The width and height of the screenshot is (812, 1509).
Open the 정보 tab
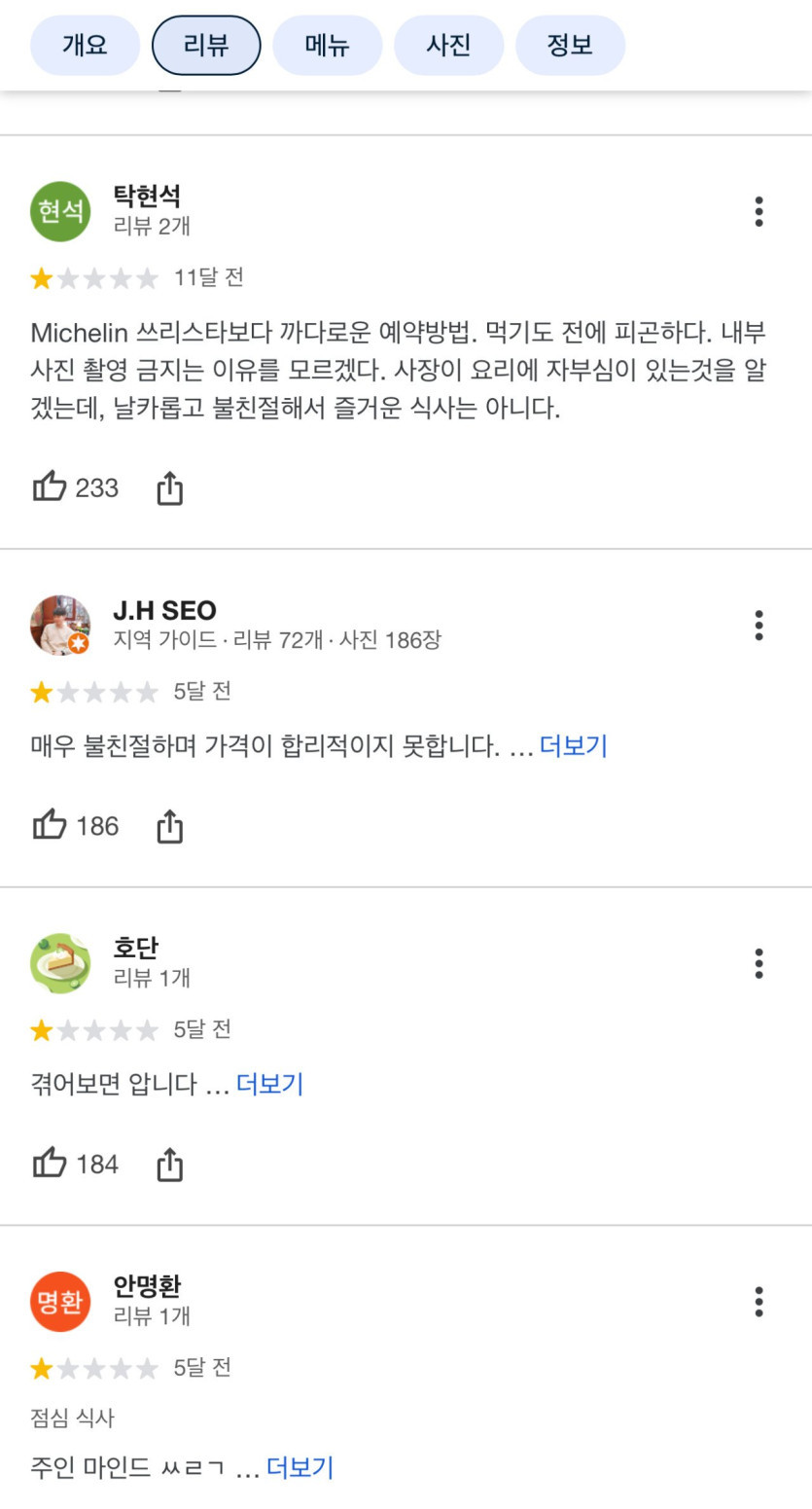pos(570,46)
